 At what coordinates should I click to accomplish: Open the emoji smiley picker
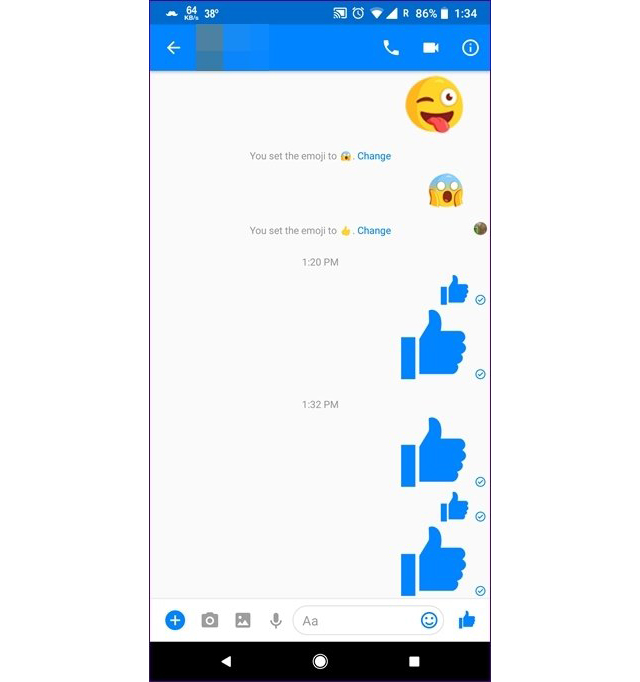[429, 620]
